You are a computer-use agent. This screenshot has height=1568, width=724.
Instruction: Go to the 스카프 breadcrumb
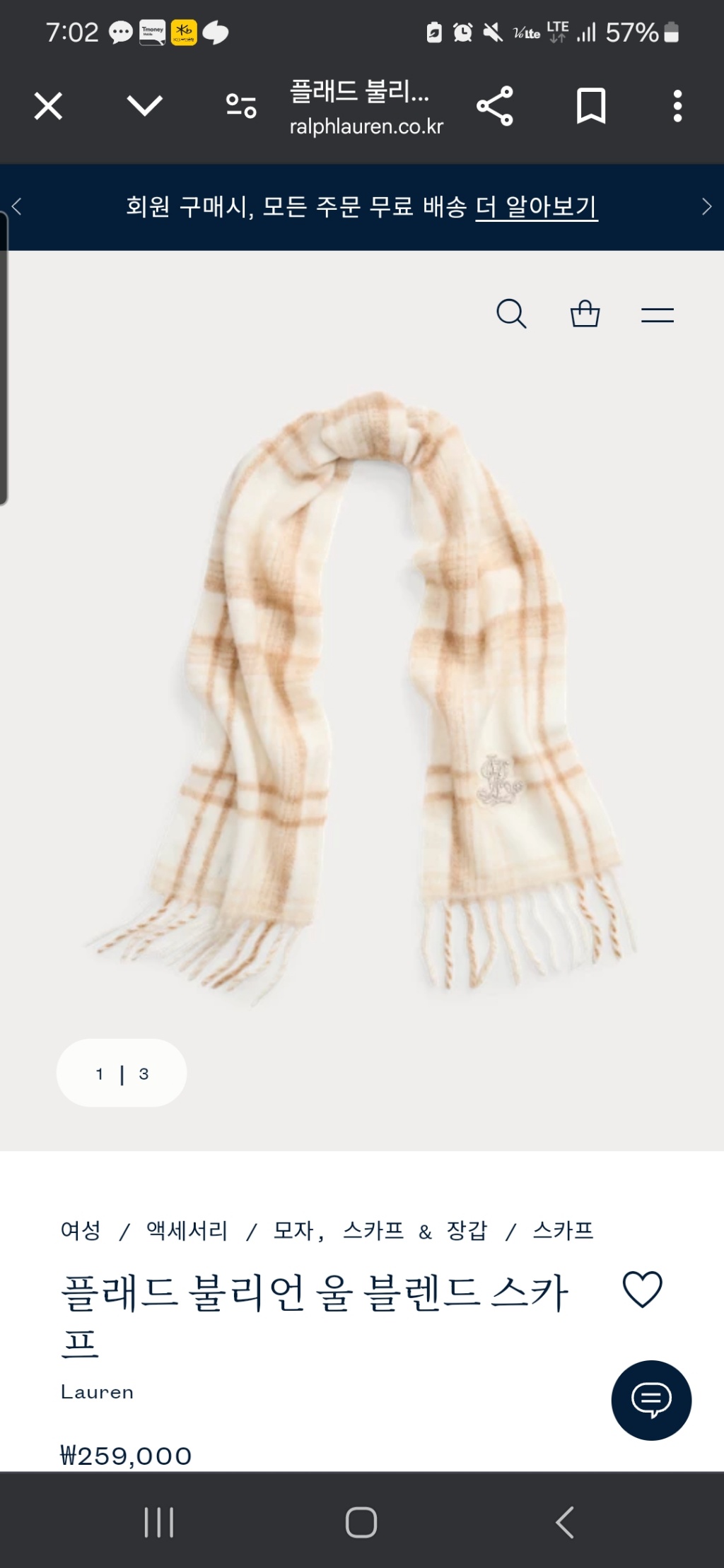pyautogui.click(x=563, y=1230)
